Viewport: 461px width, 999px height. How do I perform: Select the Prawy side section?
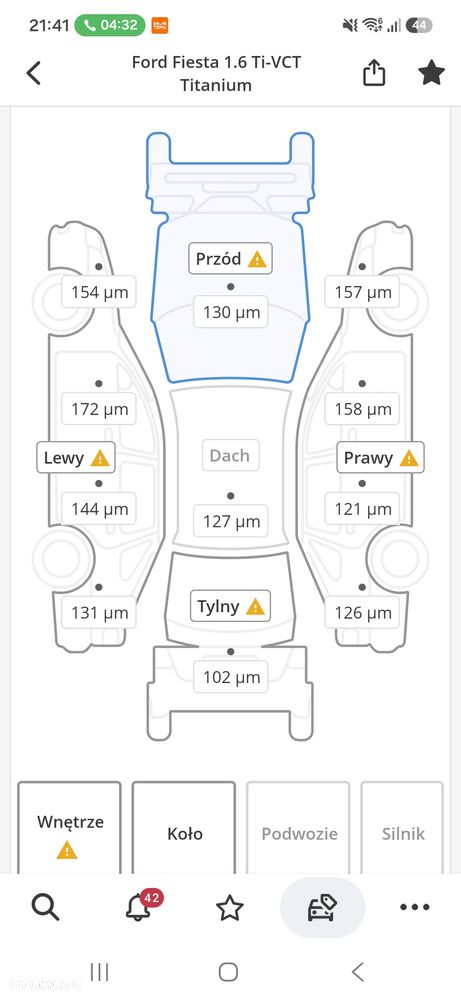tap(381, 457)
